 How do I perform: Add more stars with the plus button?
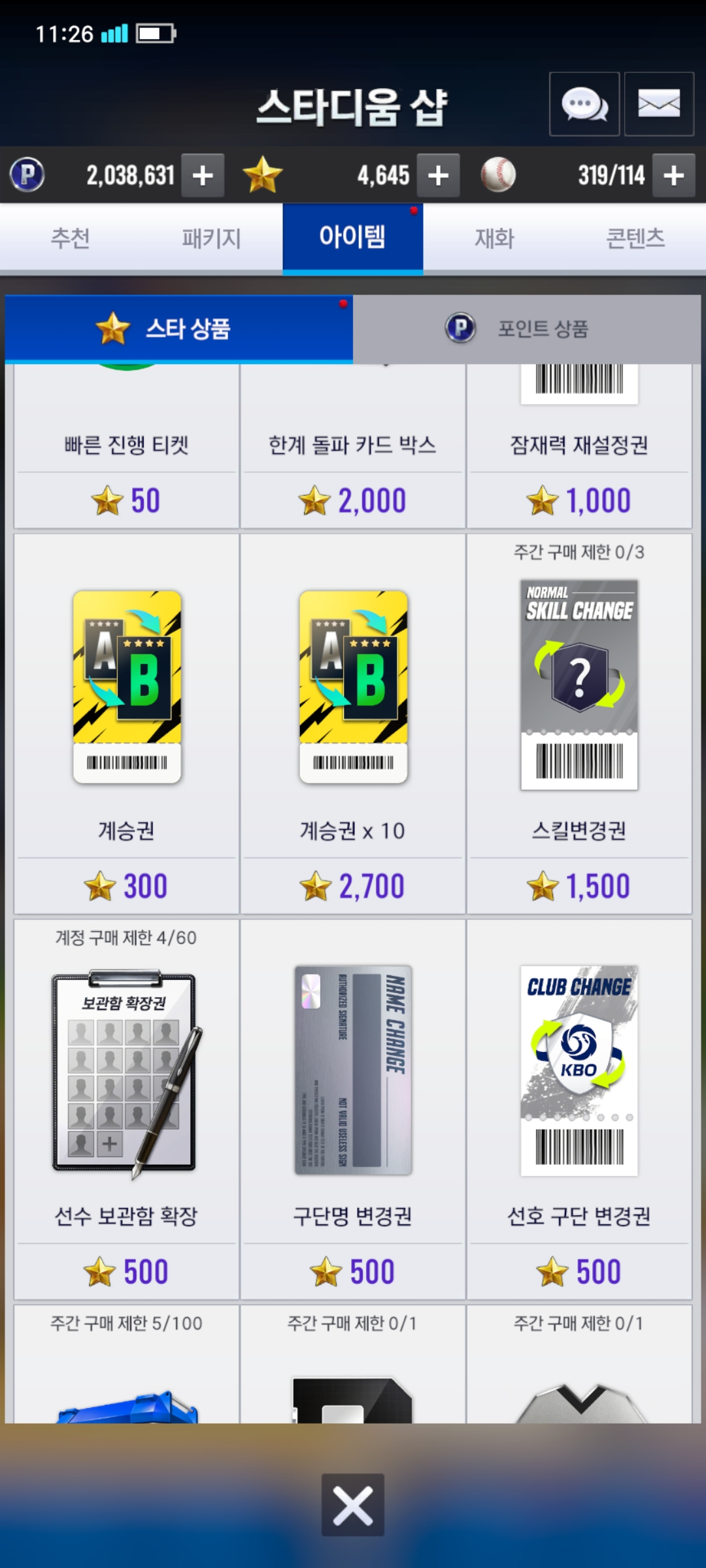click(438, 175)
